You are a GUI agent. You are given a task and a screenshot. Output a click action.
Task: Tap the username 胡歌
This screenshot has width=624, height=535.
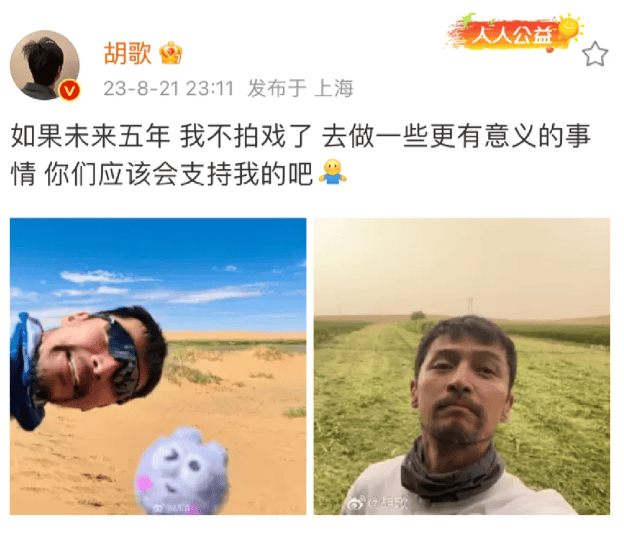(x=127, y=52)
